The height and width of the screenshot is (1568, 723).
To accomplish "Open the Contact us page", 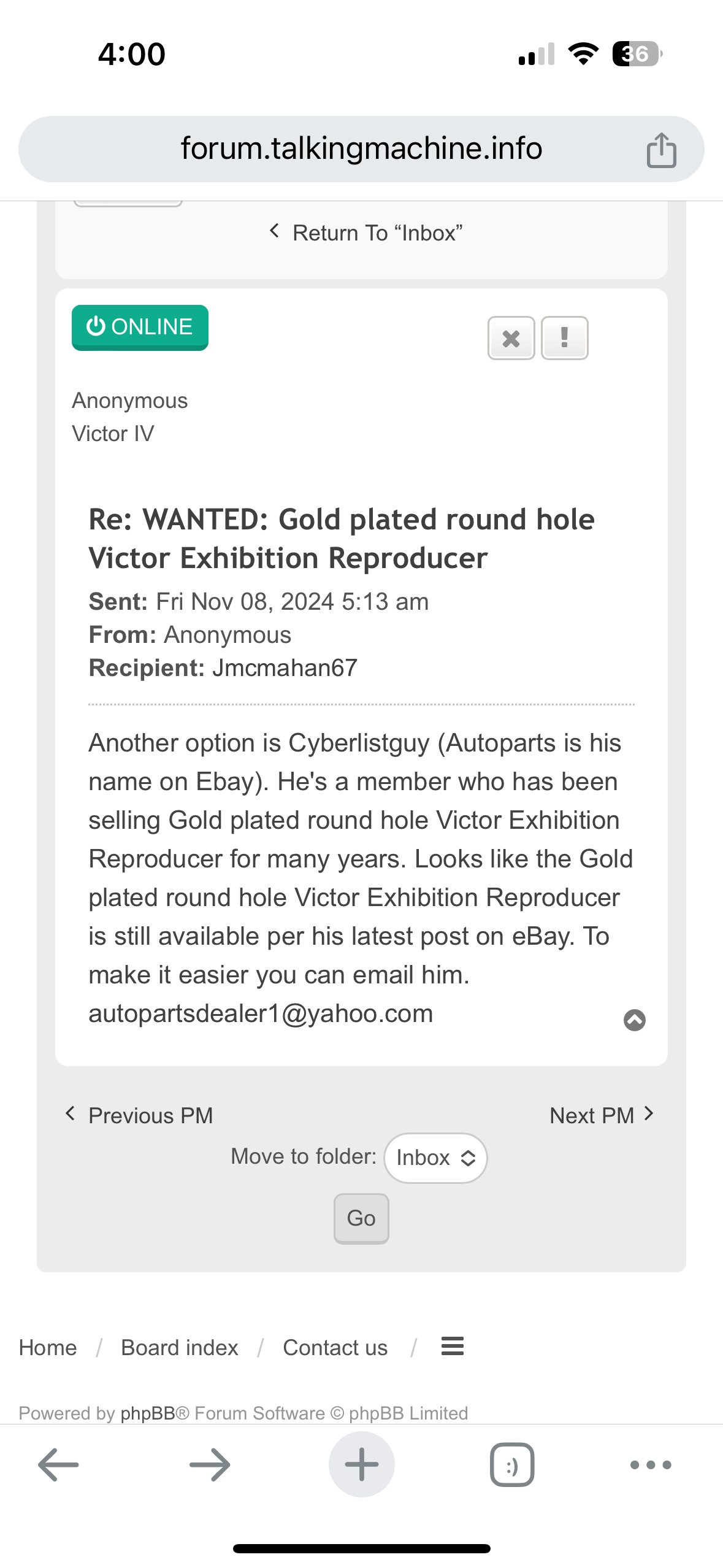I will (x=335, y=1348).
